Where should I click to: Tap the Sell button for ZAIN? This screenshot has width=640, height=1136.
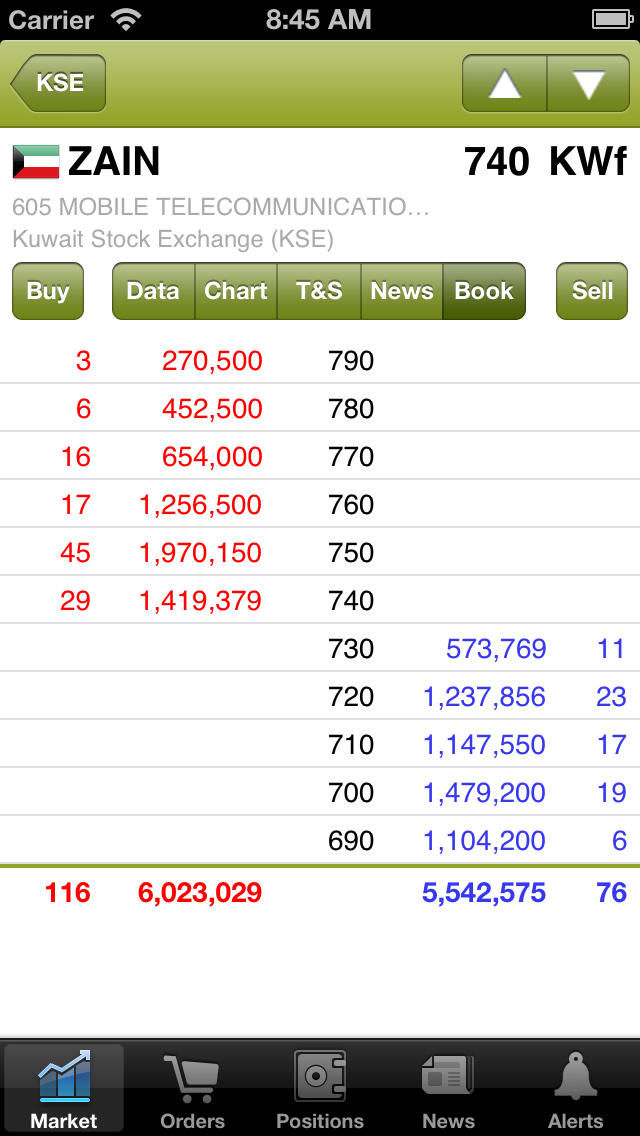click(x=591, y=291)
